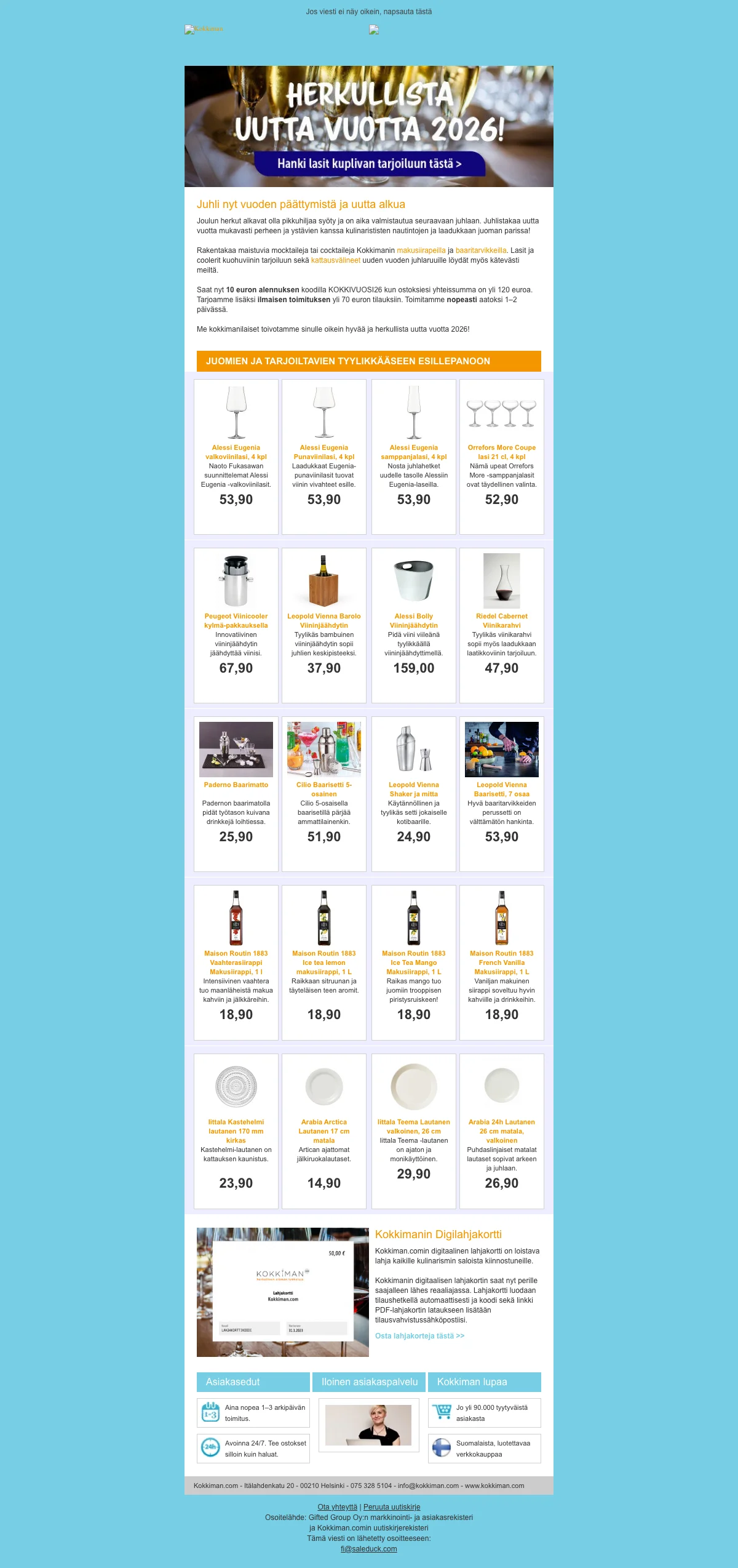
Task: Open the kattausvälineet link
Action: 335,260
